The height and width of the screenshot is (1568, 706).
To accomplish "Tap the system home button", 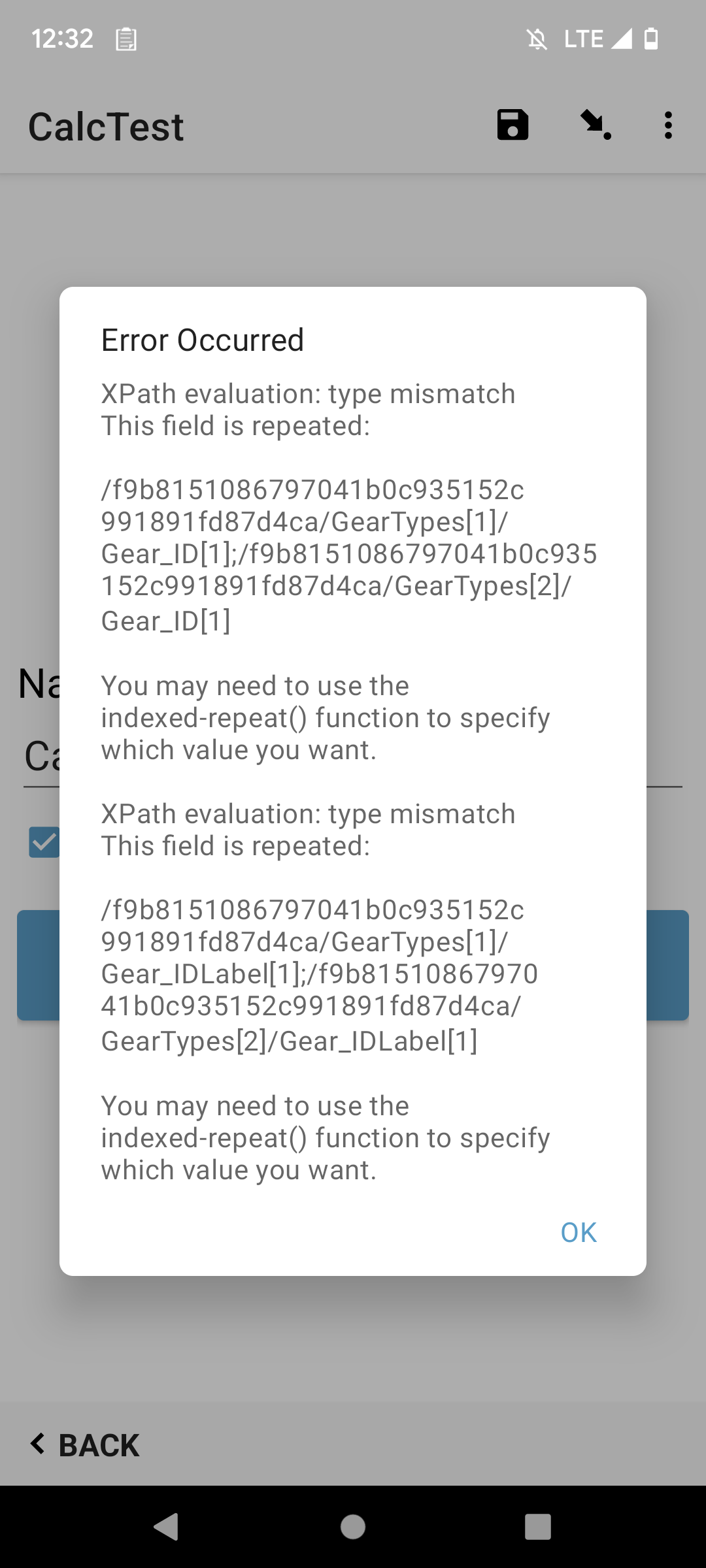I will tap(353, 1527).
